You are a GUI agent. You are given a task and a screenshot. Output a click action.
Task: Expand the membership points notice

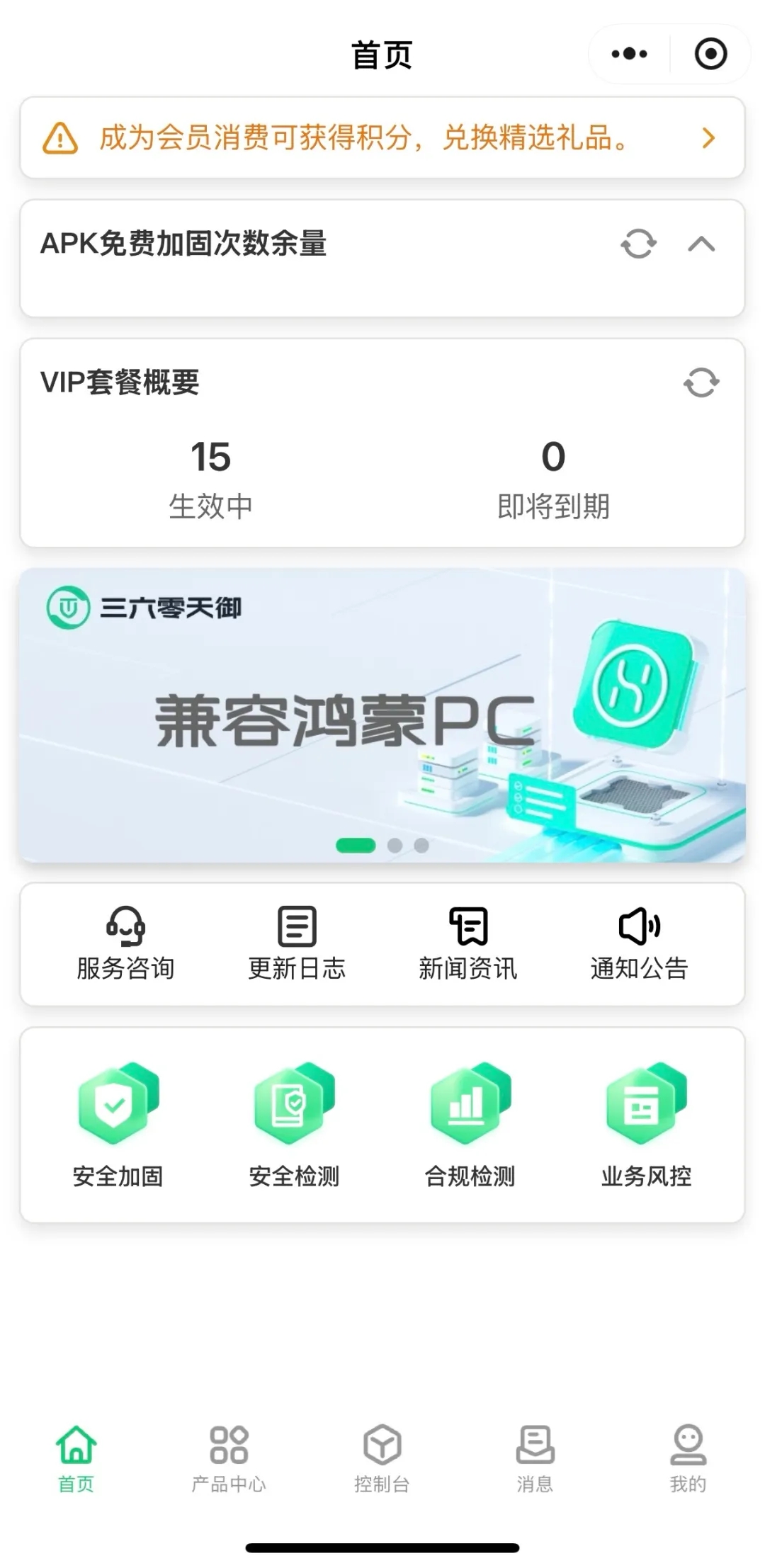[x=707, y=138]
